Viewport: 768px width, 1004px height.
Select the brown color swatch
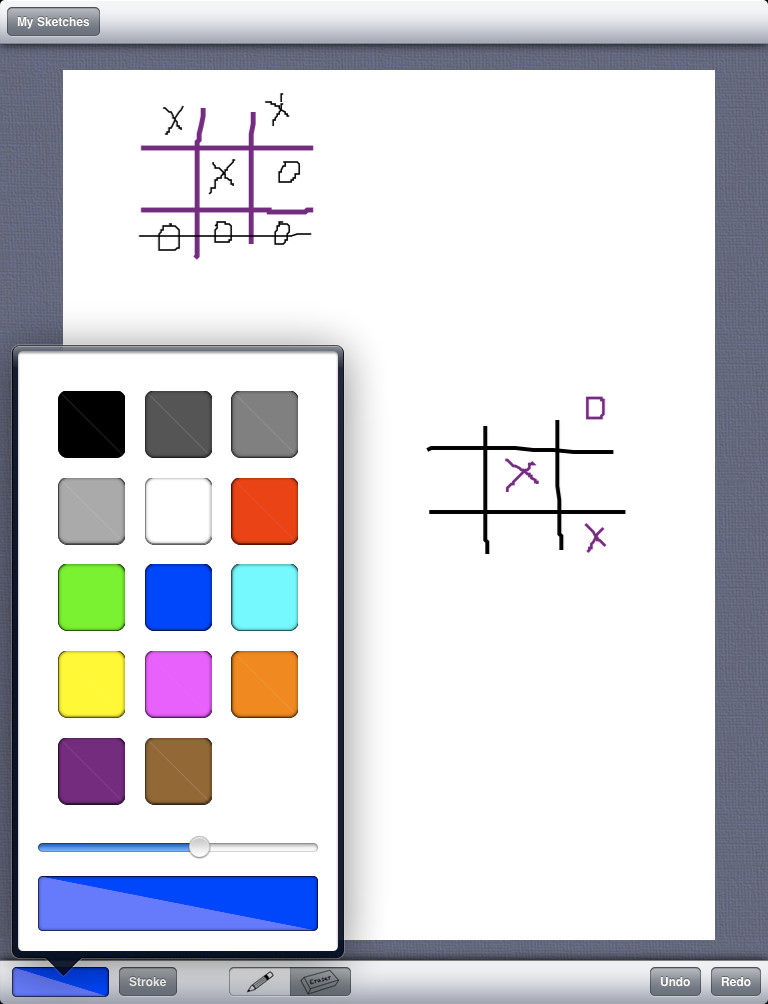pyautogui.click(x=178, y=771)
